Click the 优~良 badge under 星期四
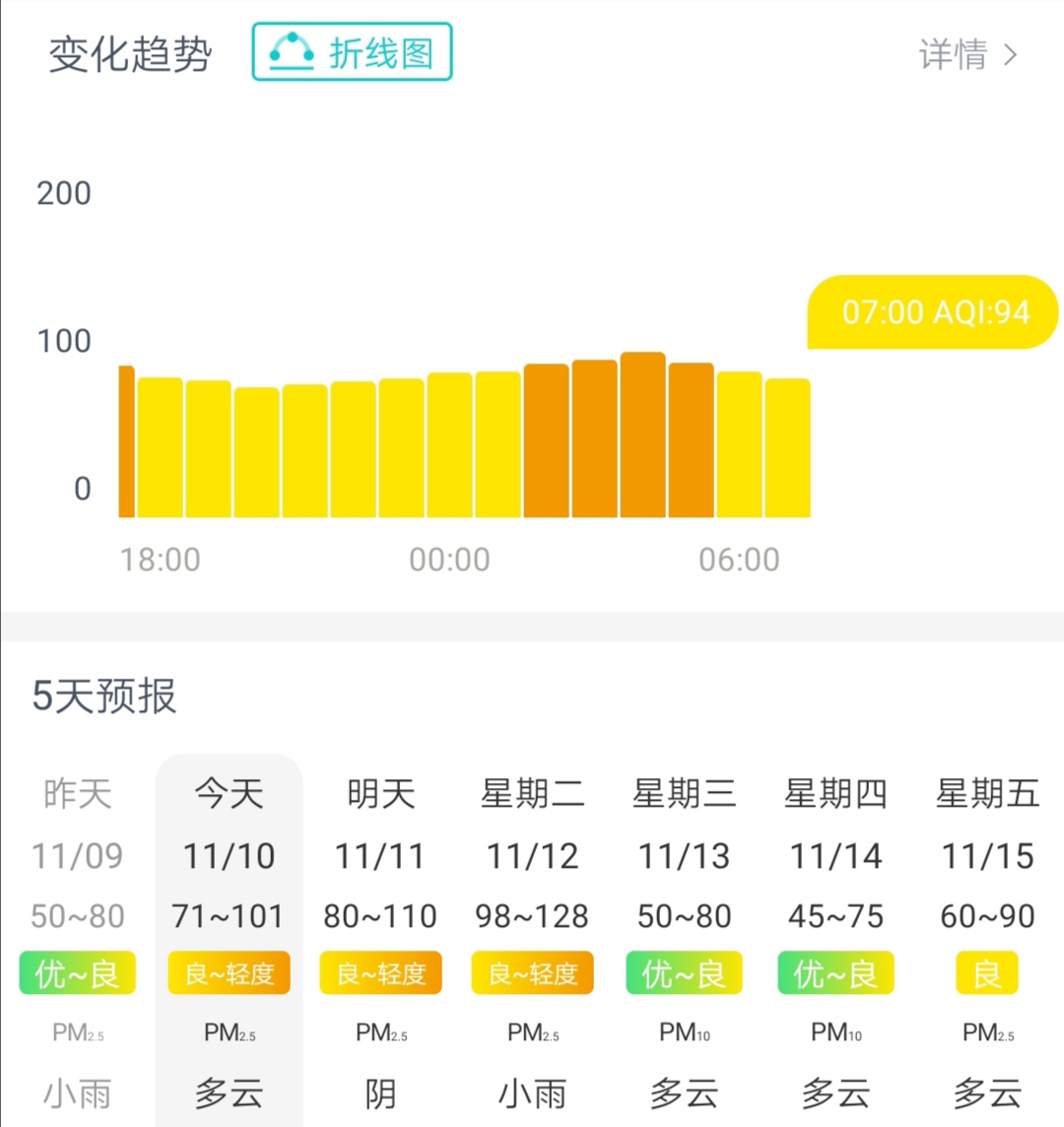This screenshot has width=1064, height=1127. click(x=834, y=973)
